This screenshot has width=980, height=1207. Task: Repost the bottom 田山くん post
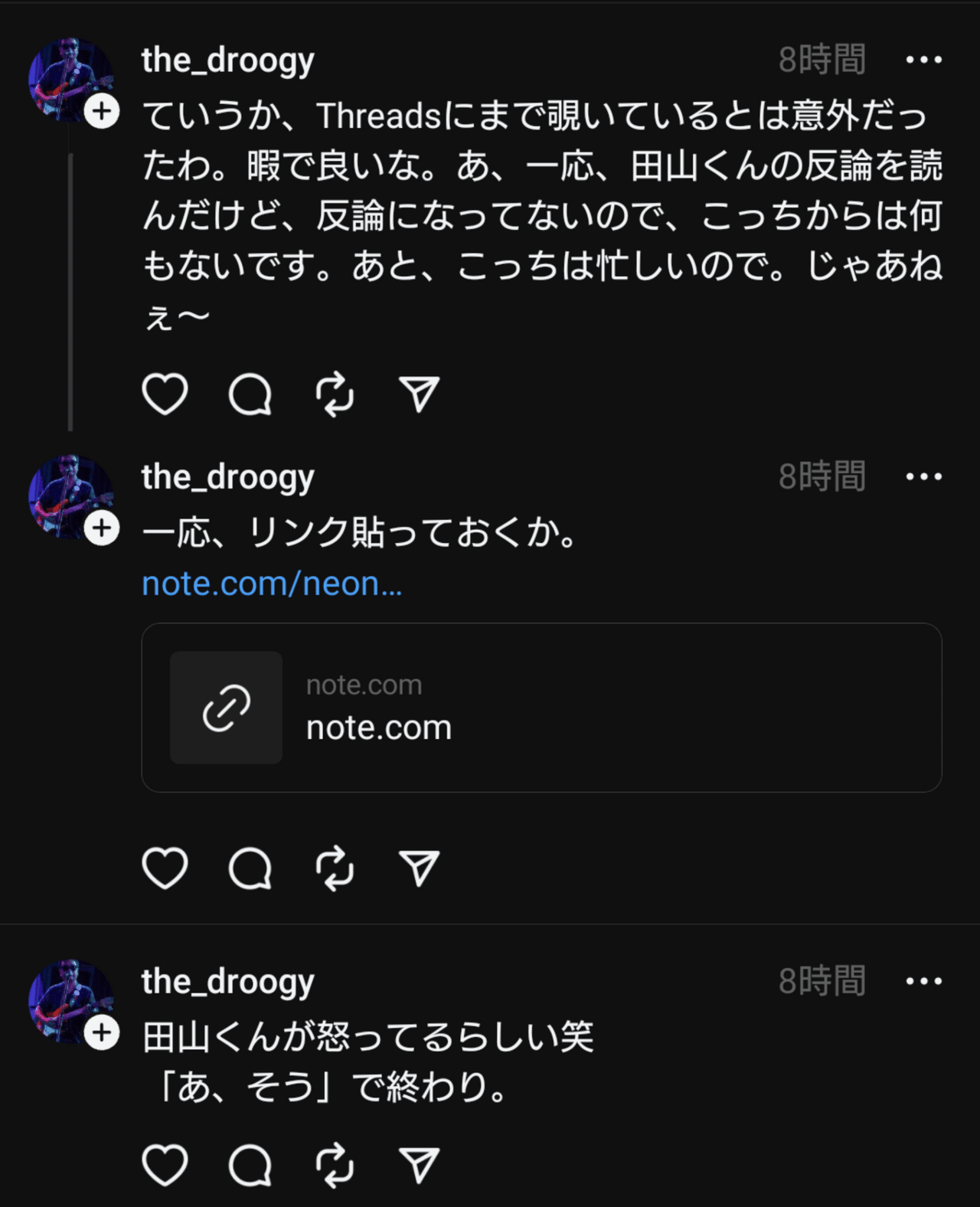point(335,1165)
